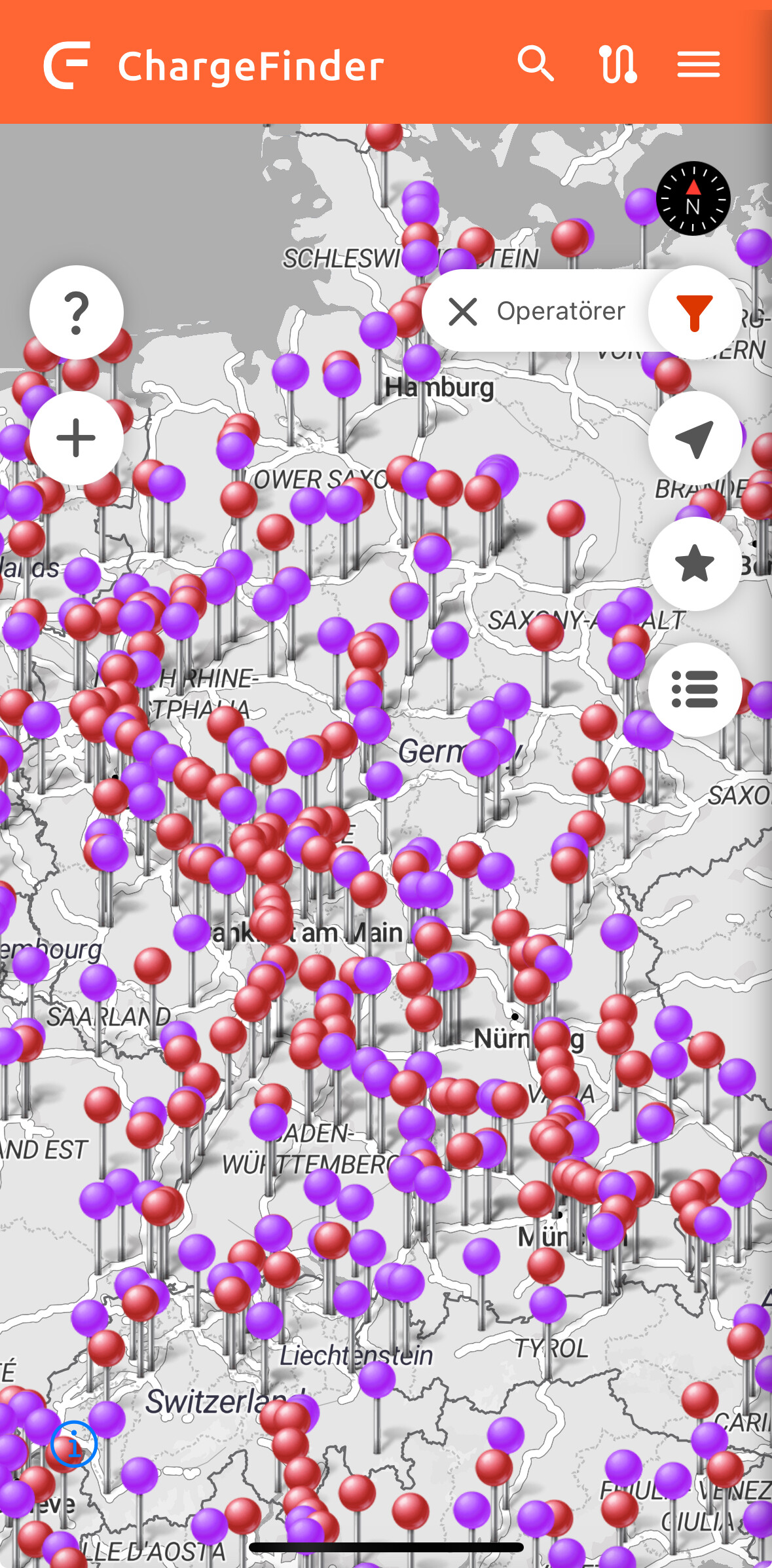This screenshot has width=772, height=1568.
Task: Tap the question mark help button
Action: tap(77, 312)
